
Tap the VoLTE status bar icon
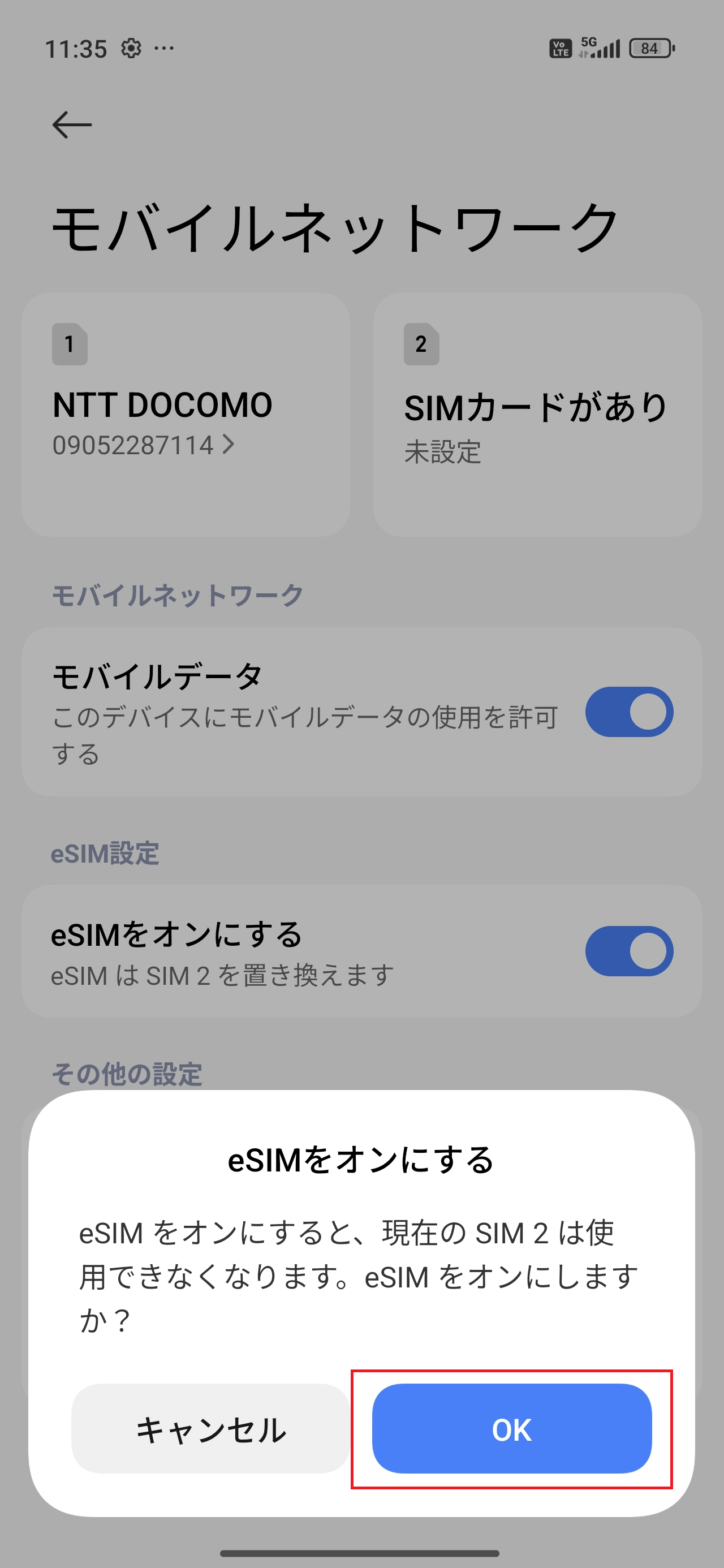pos(561,48)
